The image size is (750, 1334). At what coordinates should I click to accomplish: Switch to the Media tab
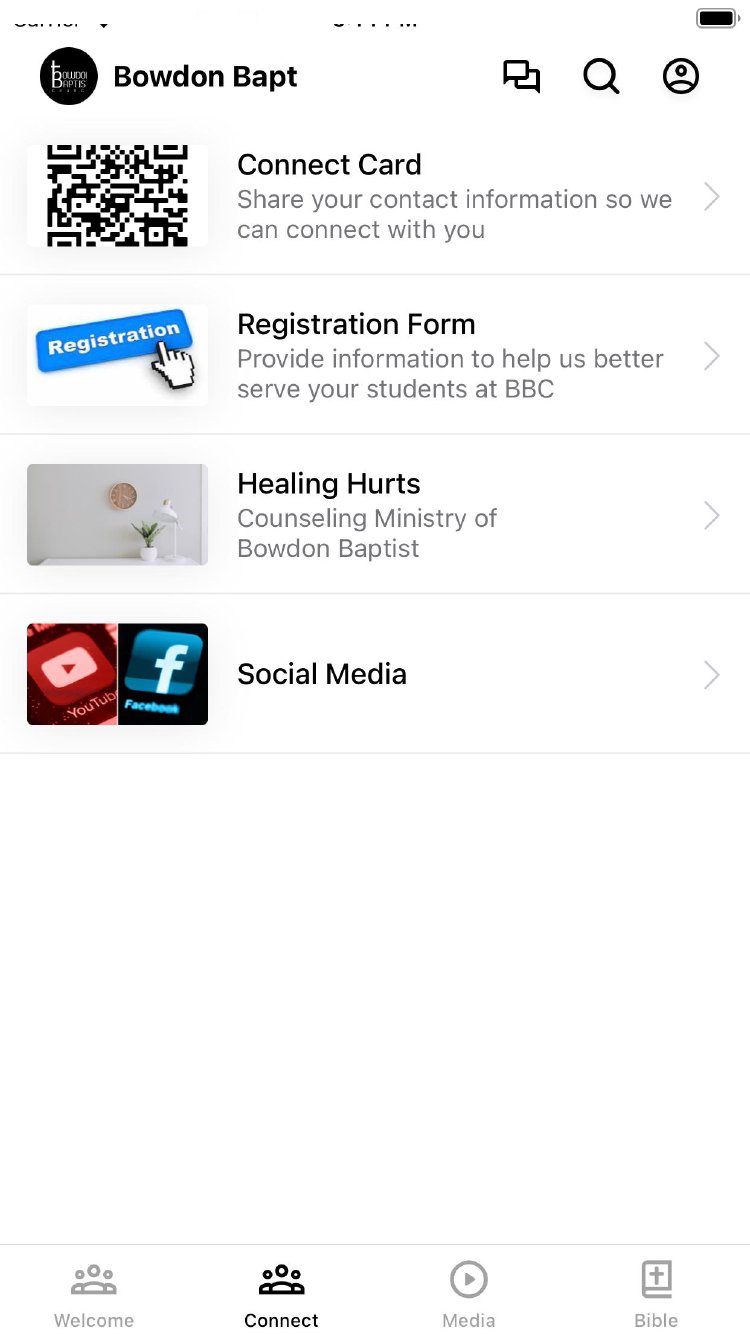click(468, 1294)
